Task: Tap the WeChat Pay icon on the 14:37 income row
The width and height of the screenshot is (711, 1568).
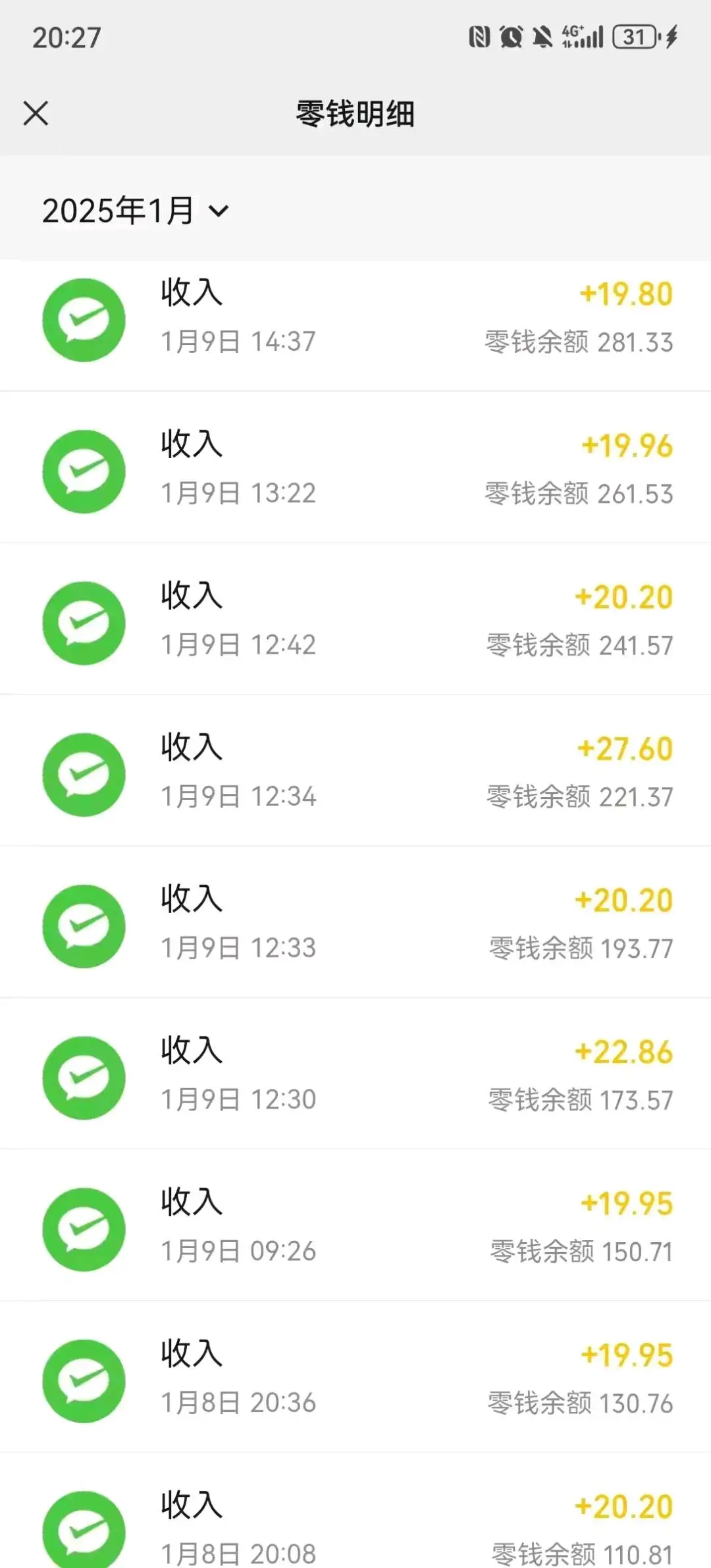Action: pos(84,321)
